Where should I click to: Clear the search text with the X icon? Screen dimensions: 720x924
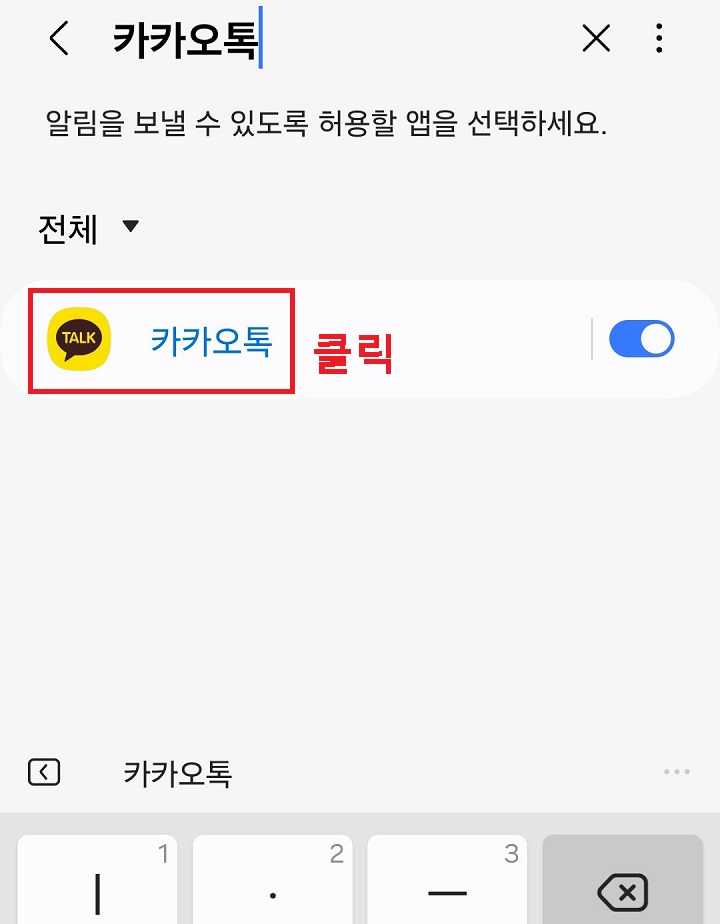(x=596, y=39)
